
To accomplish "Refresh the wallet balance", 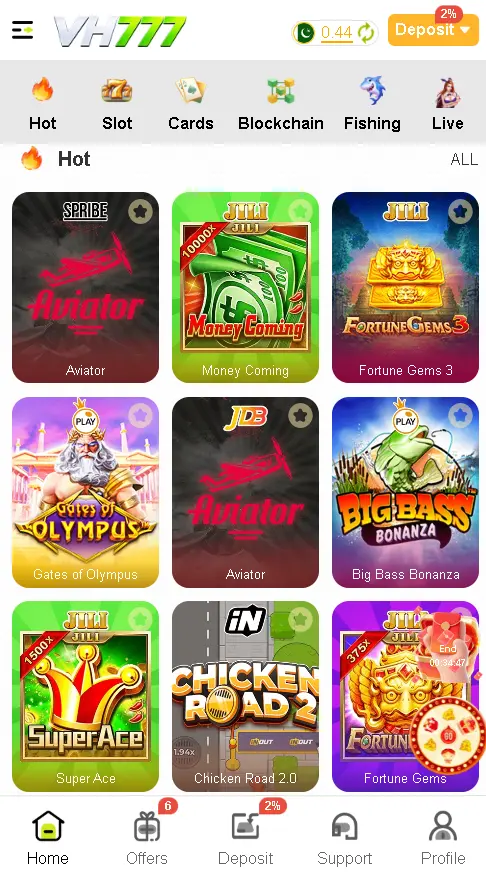I will 366,33.
